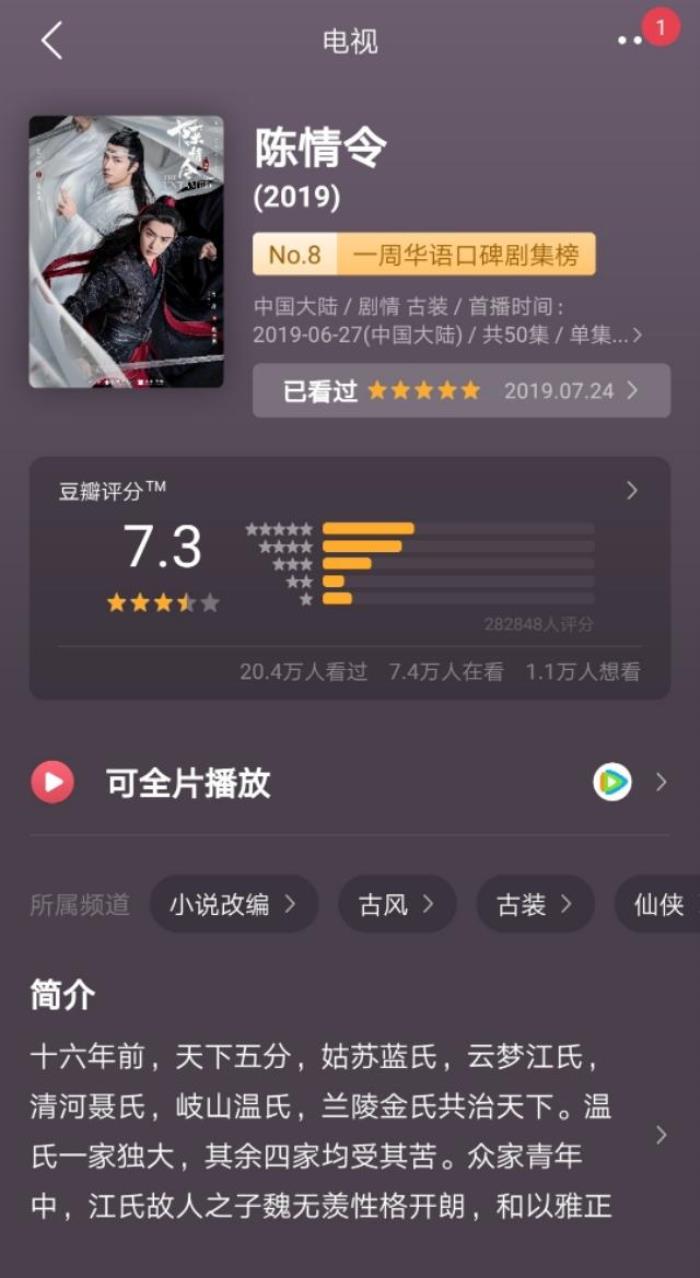Open my 已看过 rating from 2019.07.24
The image size is (700, 1278).
(461, 390)
